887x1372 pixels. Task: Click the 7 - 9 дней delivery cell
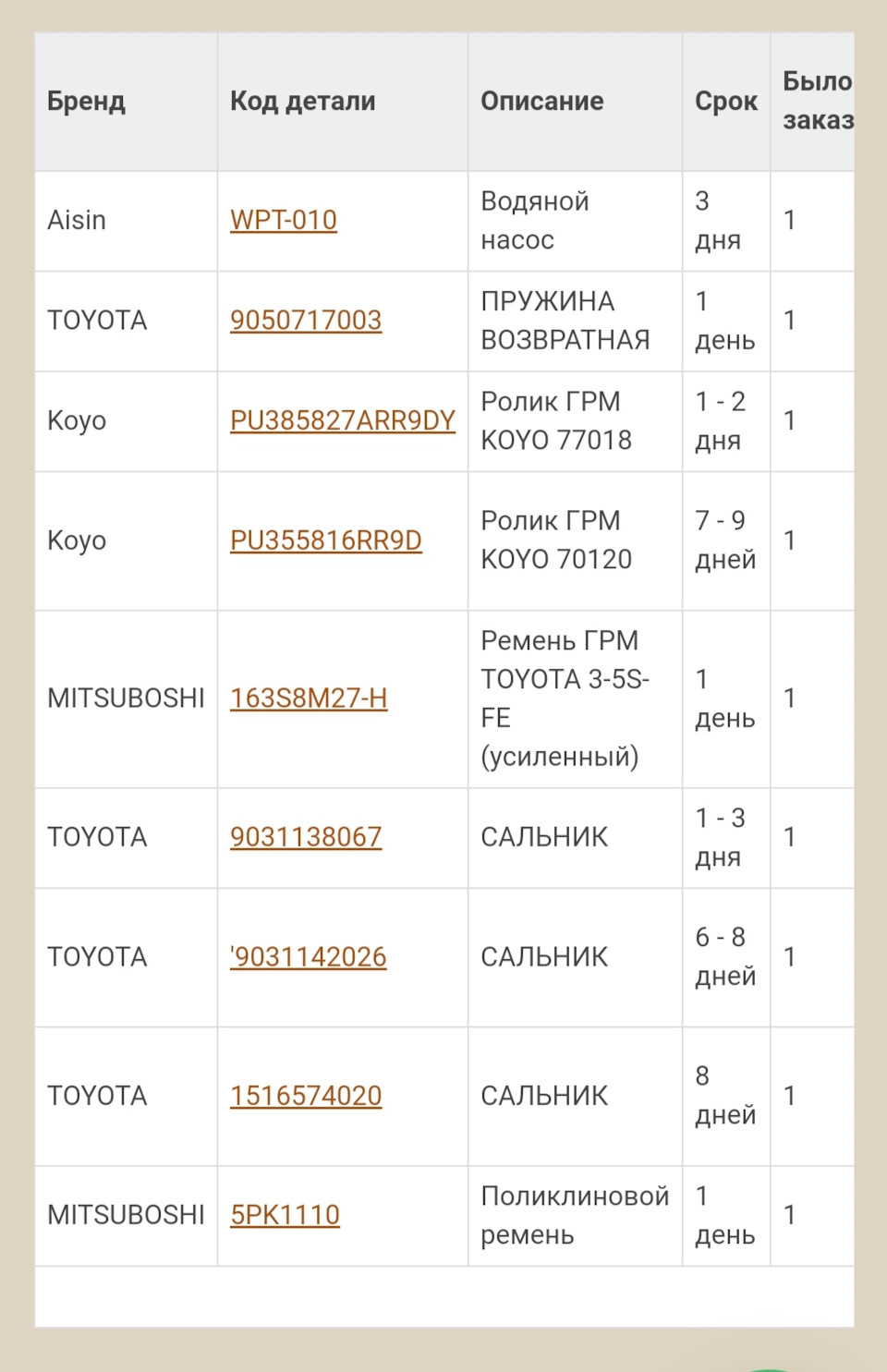pyautogui.click(x=724, y=540)
